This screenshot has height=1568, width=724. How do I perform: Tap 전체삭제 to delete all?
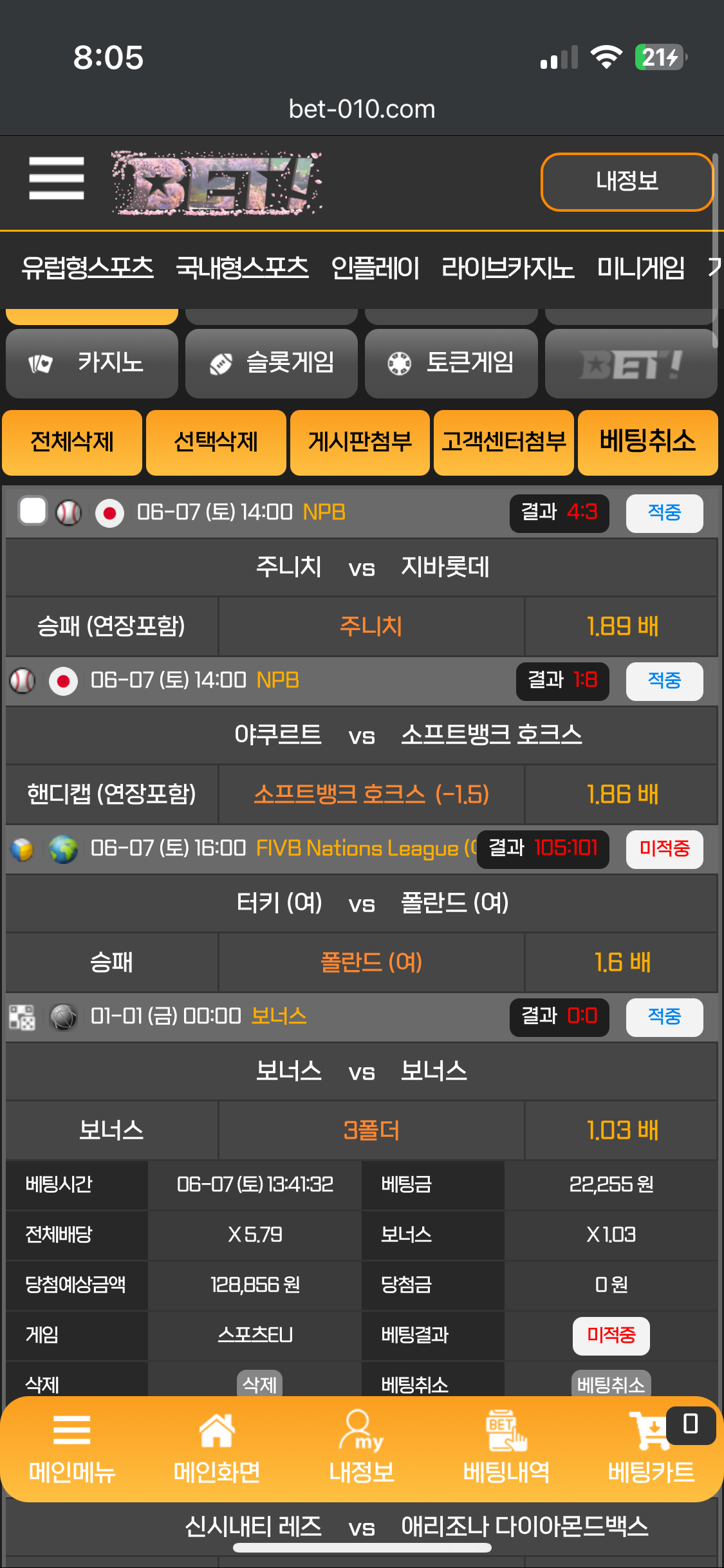72,442
